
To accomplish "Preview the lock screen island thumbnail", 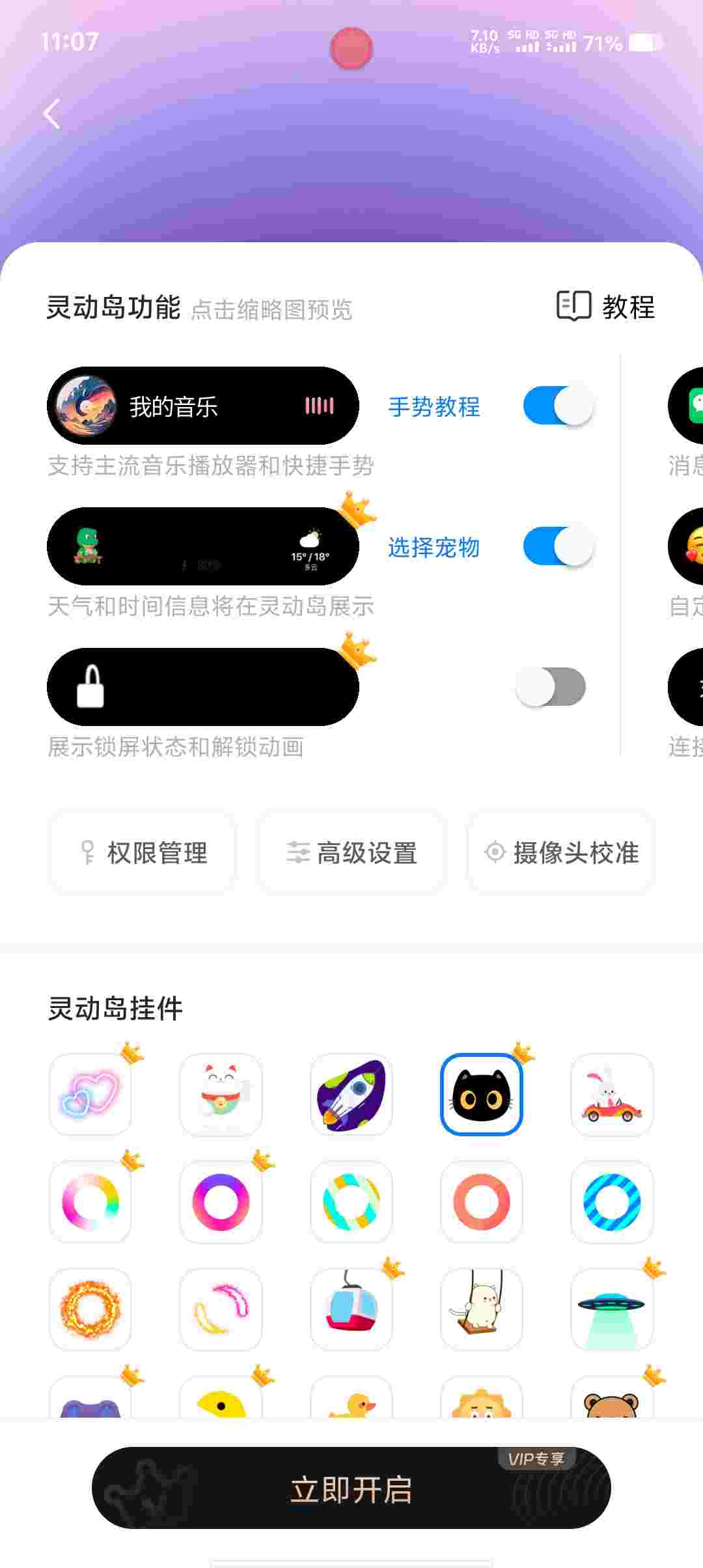I will pos(202,687).
